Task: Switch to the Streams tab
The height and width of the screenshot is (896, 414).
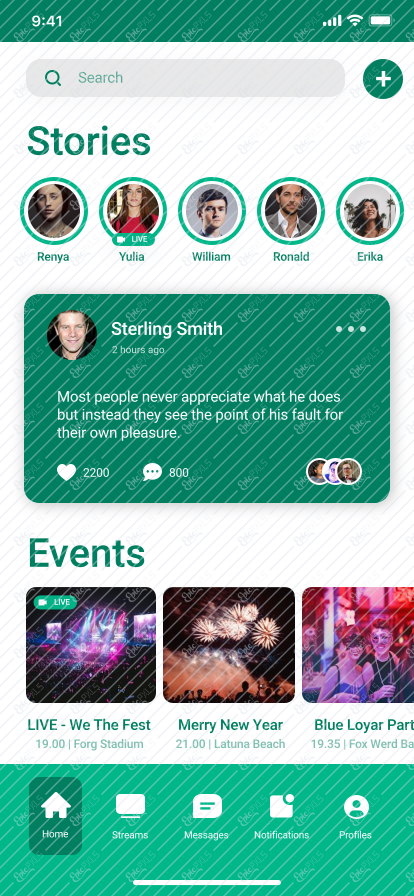Action: pos(130,817)
